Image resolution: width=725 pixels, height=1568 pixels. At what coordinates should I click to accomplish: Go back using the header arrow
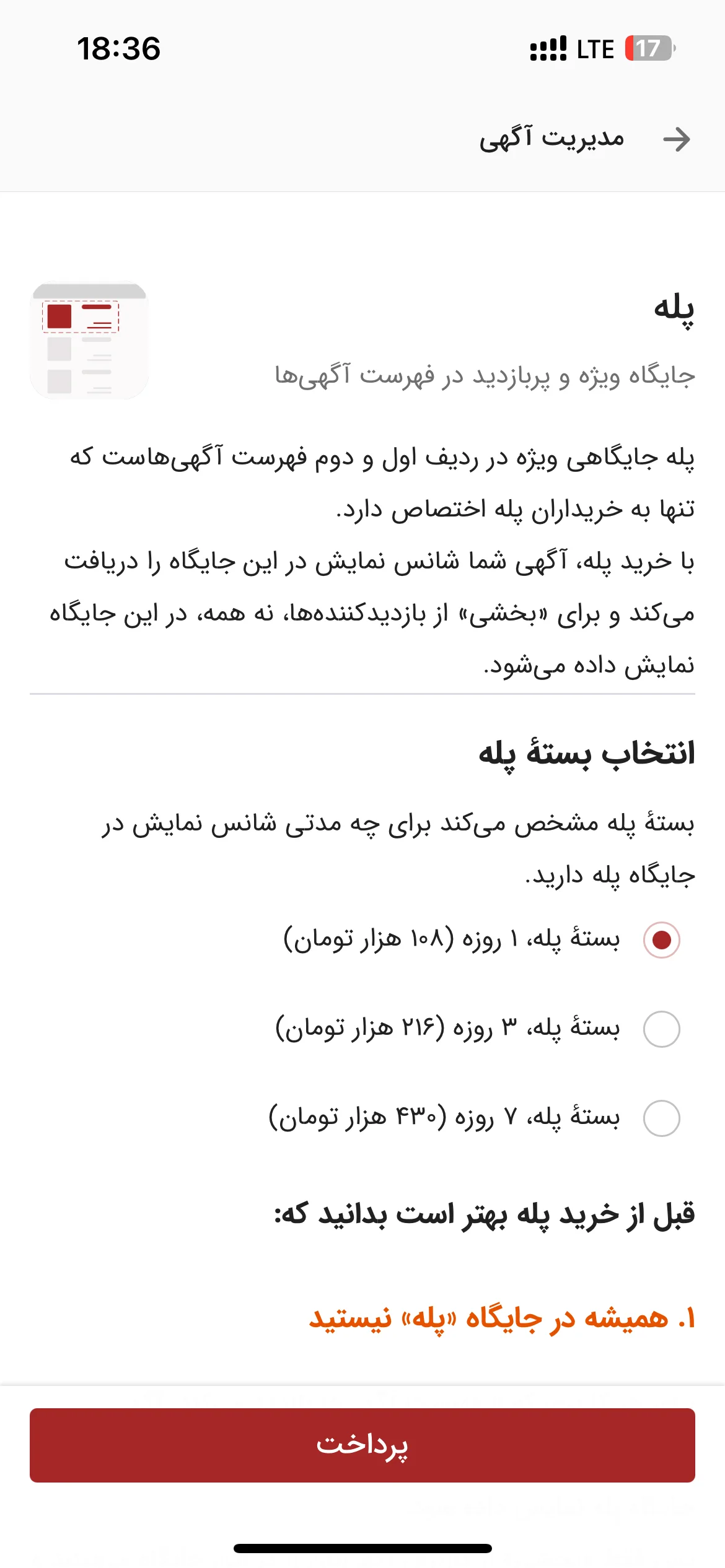coord(676,139)
